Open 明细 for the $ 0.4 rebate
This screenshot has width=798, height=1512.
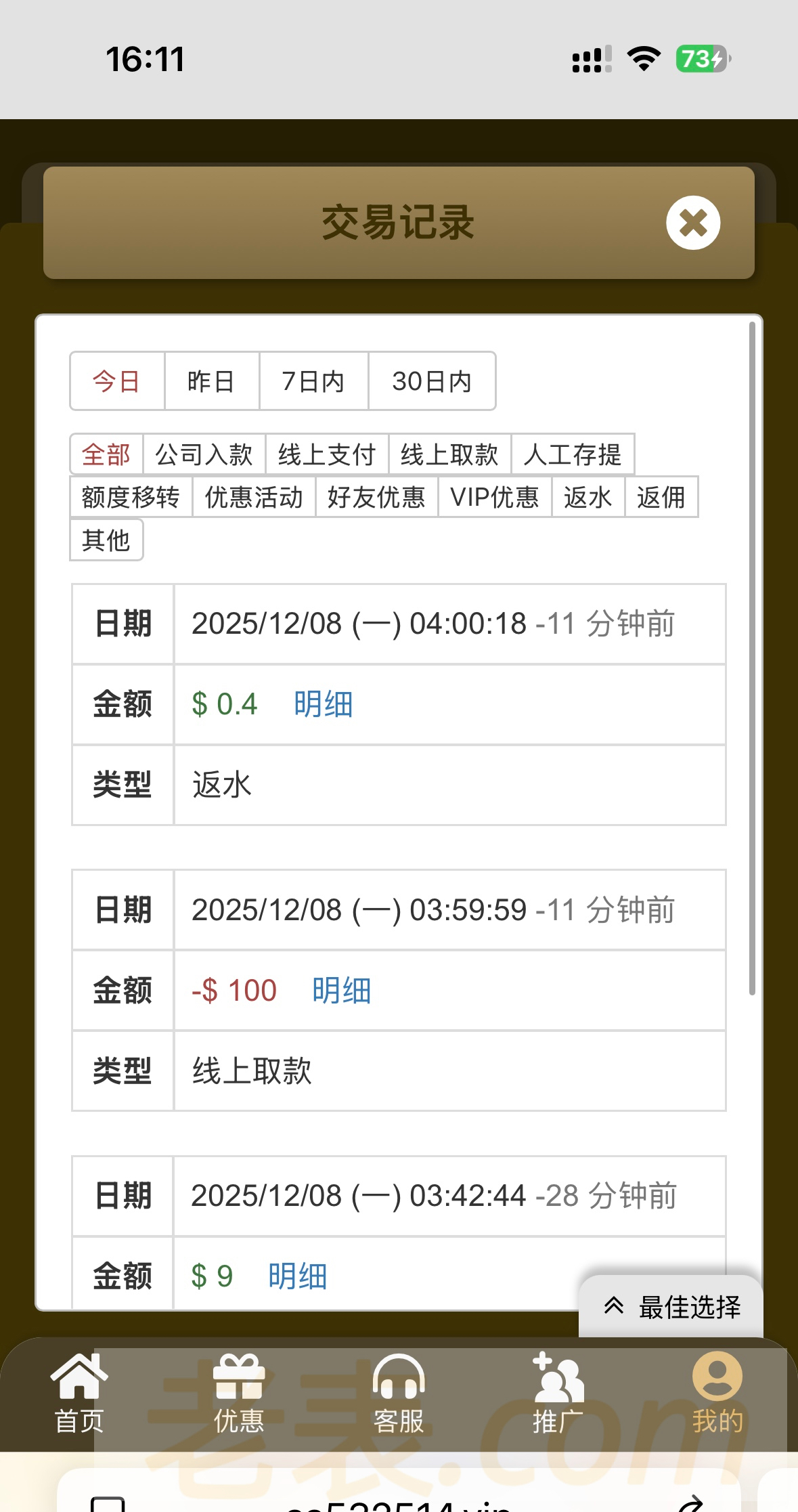coord(324,704)
